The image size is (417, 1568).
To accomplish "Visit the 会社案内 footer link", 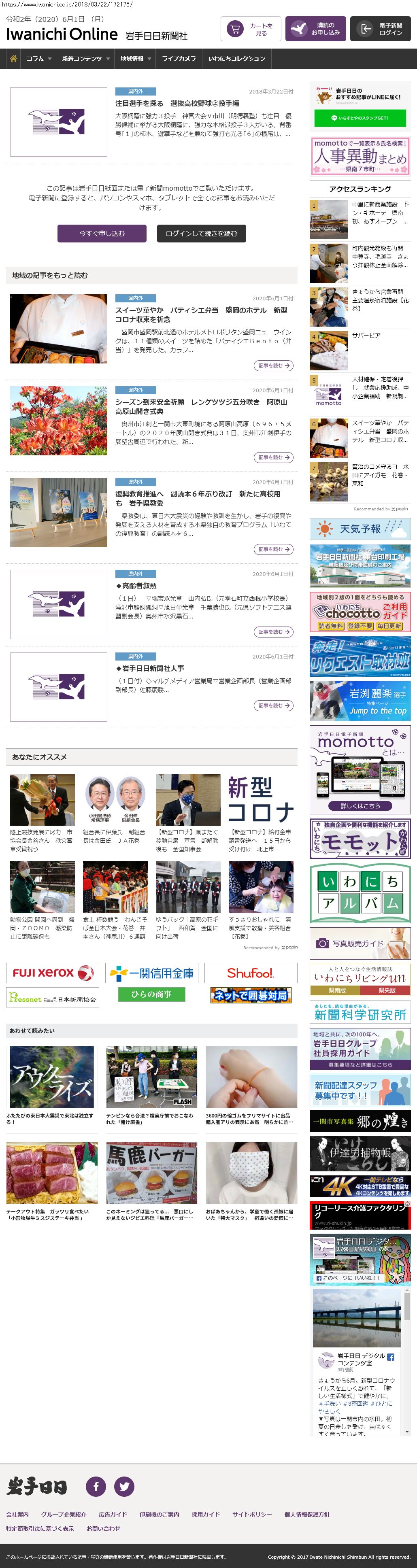I will point(17,1515).
